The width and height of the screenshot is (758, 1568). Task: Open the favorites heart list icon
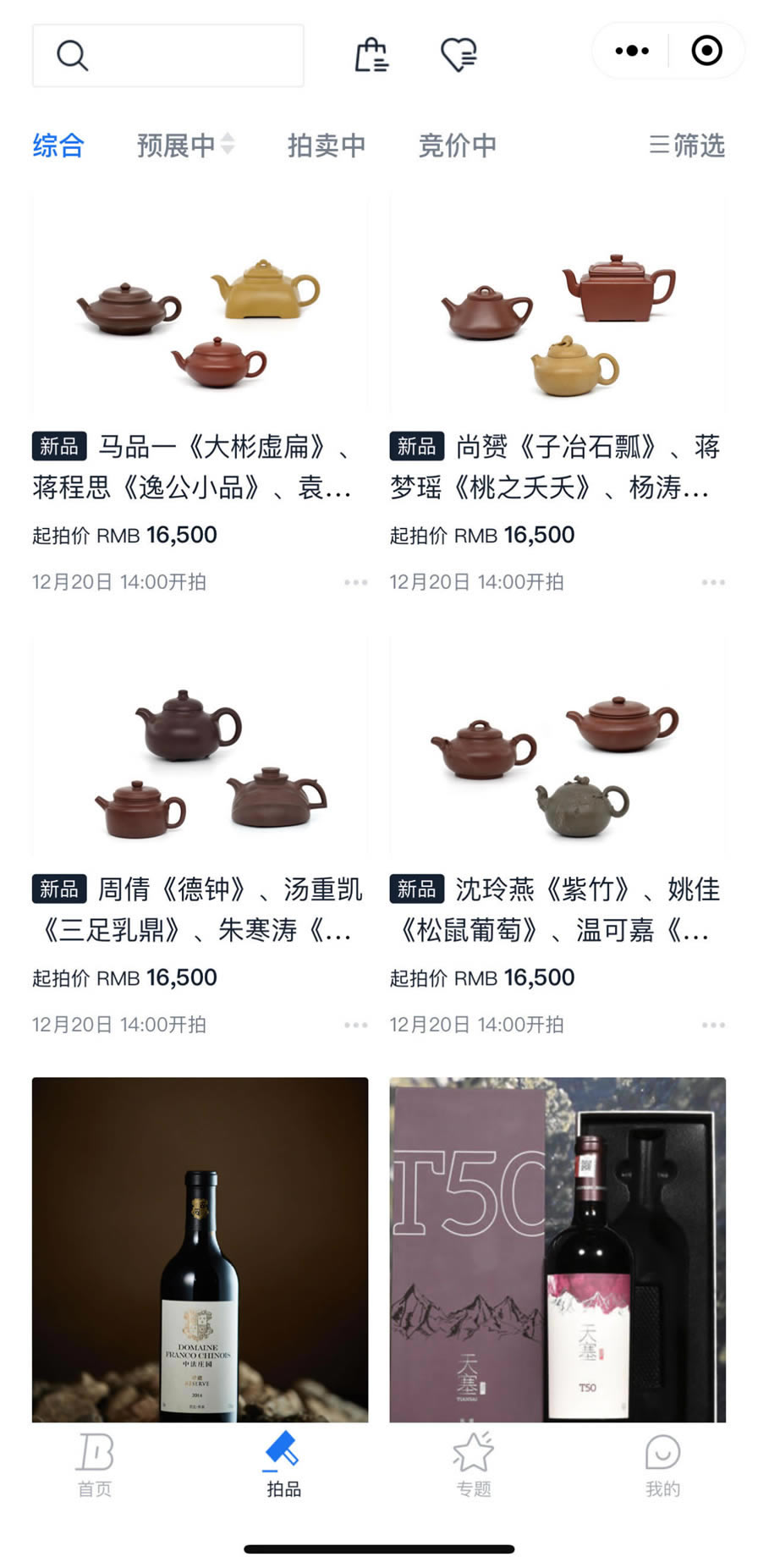click(459, 55)
